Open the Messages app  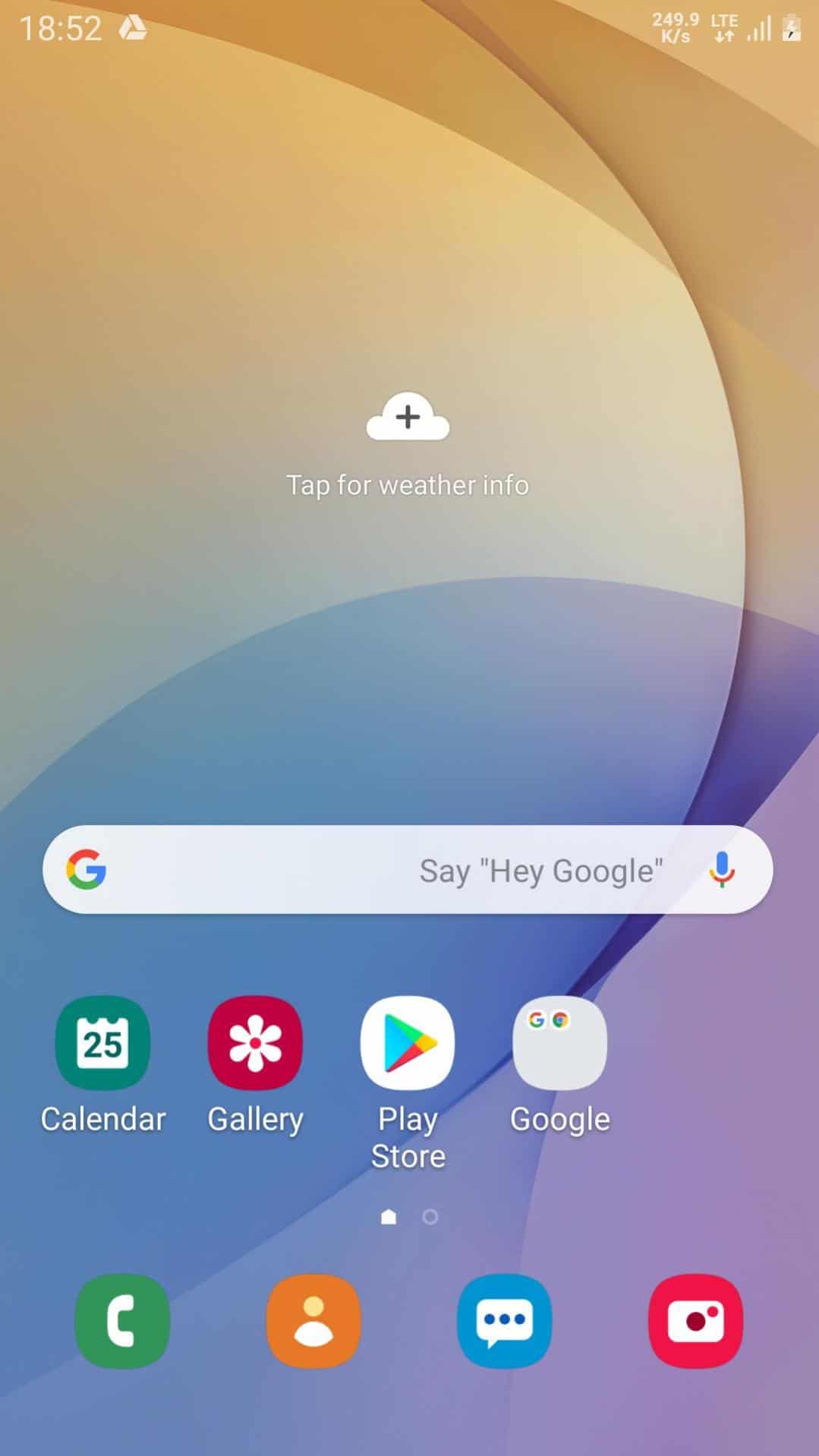coord(505,1322)
